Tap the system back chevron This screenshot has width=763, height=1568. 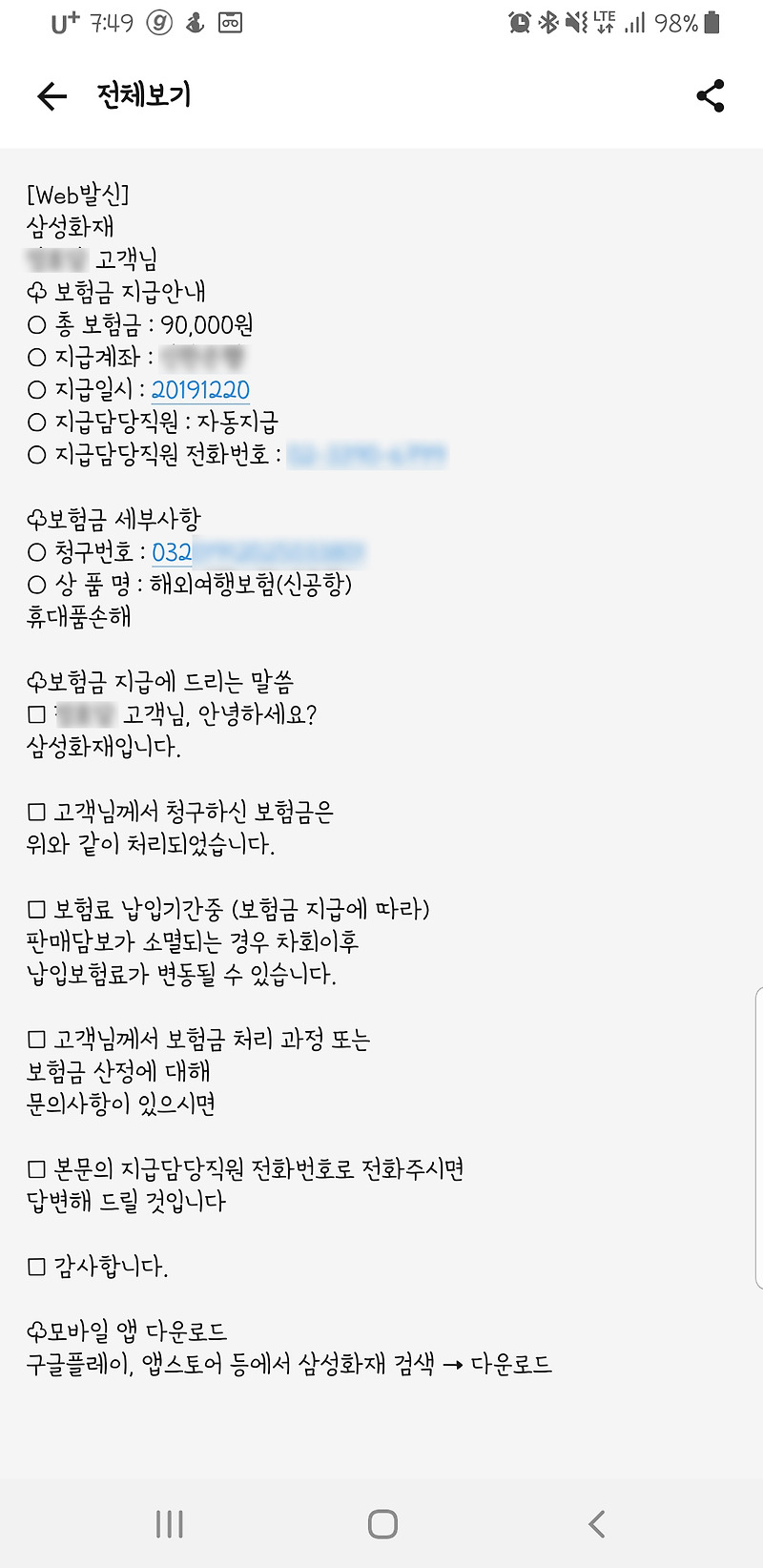coord(597,1524)
